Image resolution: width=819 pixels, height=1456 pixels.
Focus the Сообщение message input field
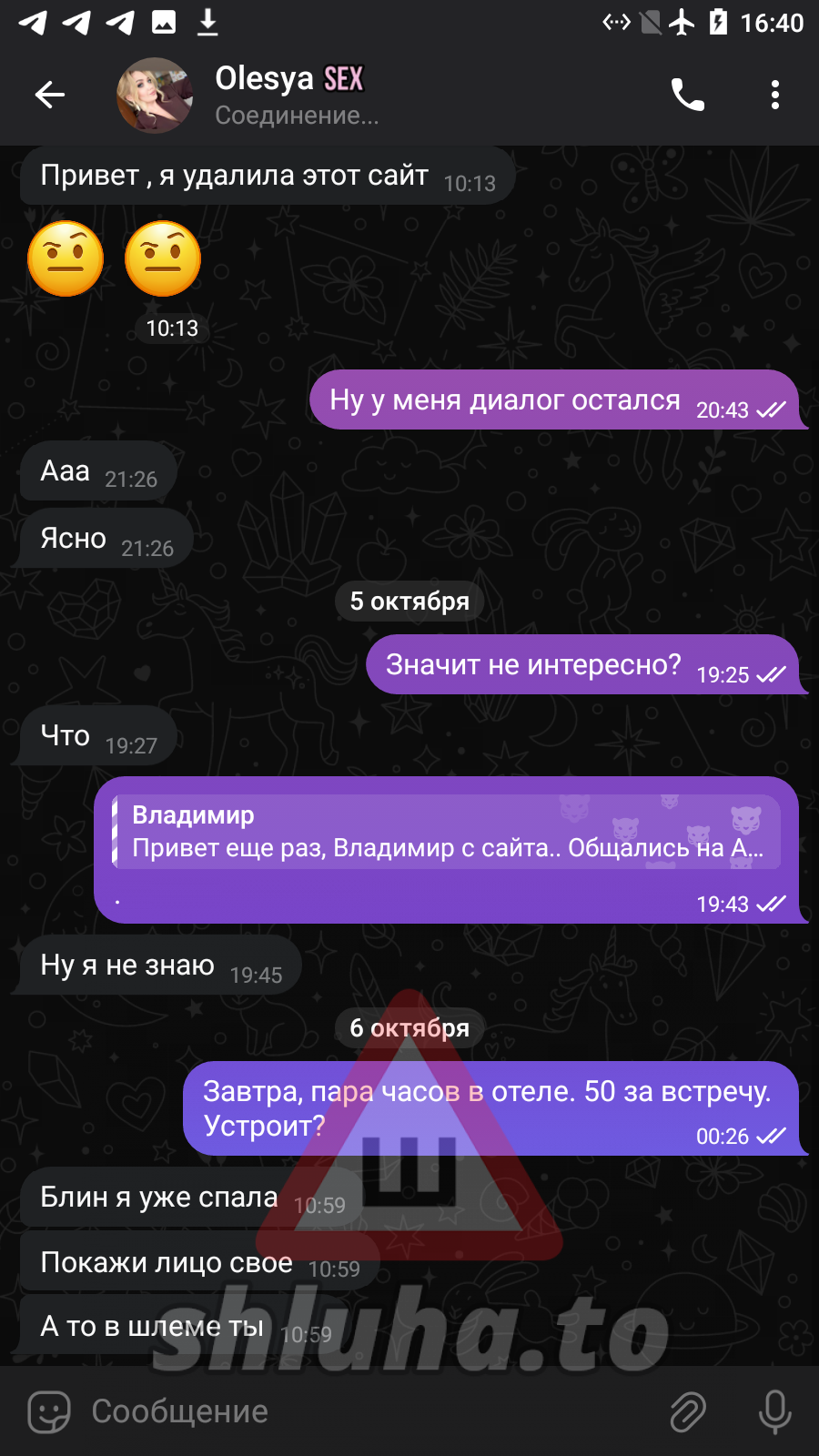pos(364,1411)
